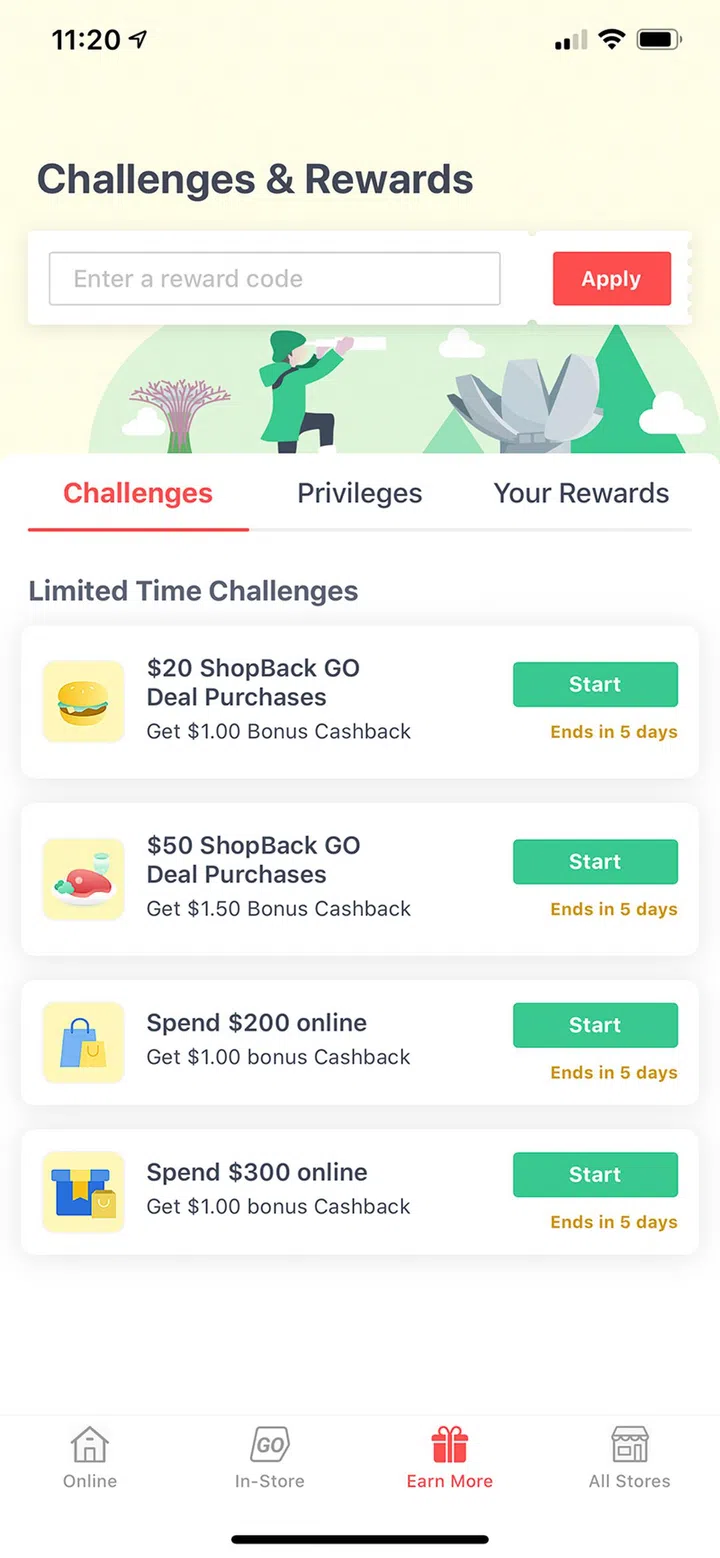Switch to the Privileges tab
Viewport: 720px width, 1558px height.
click(x=359, y=493)
